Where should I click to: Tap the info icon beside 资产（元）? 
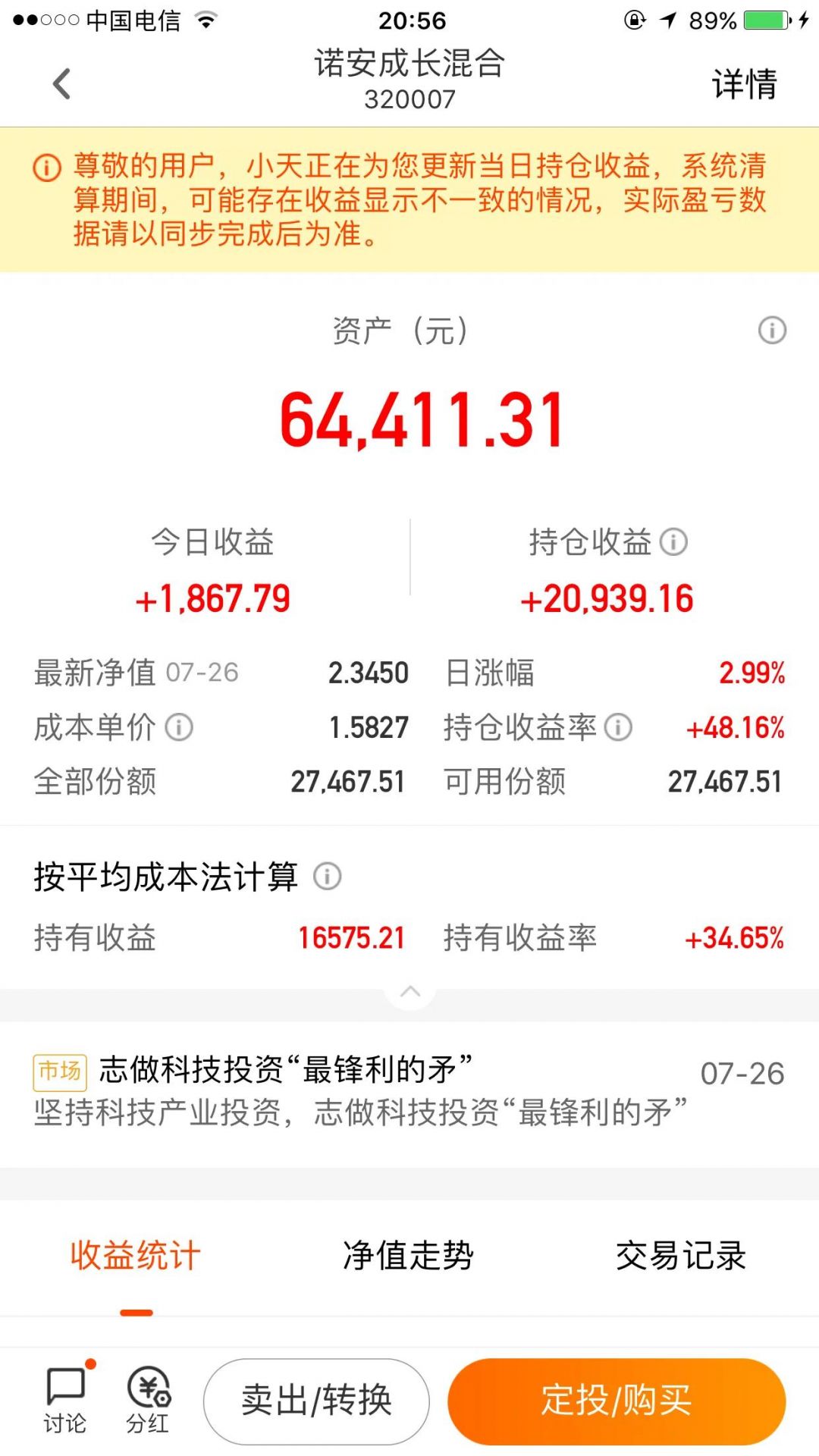[772, 331]
